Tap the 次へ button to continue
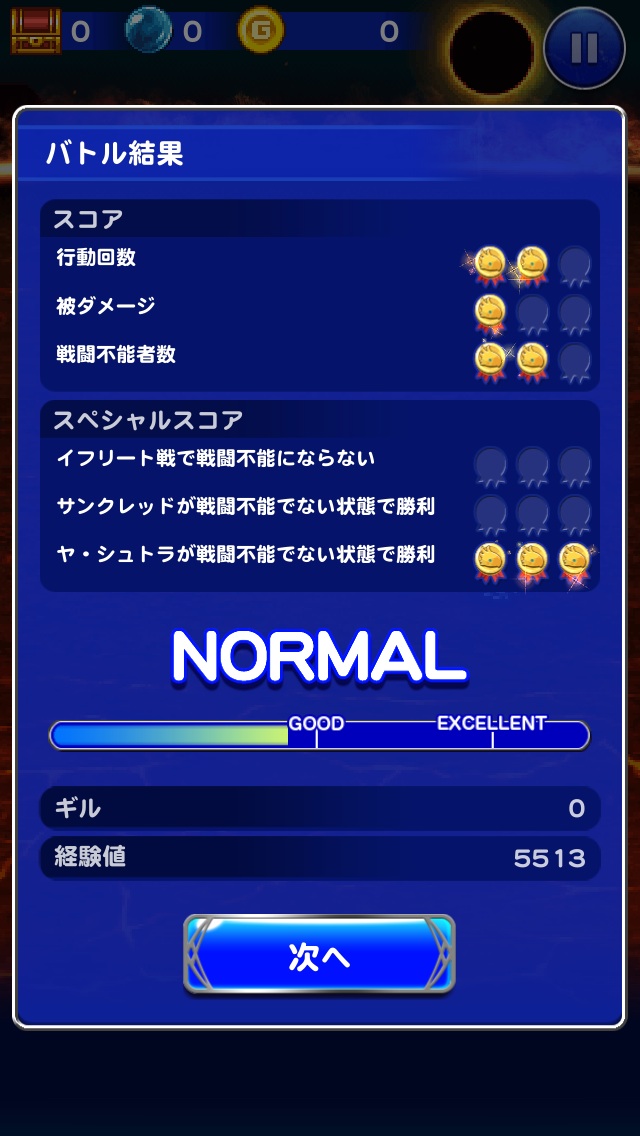Image resolution: width=640 pixels, height=1136 pixels. (319, 955)
